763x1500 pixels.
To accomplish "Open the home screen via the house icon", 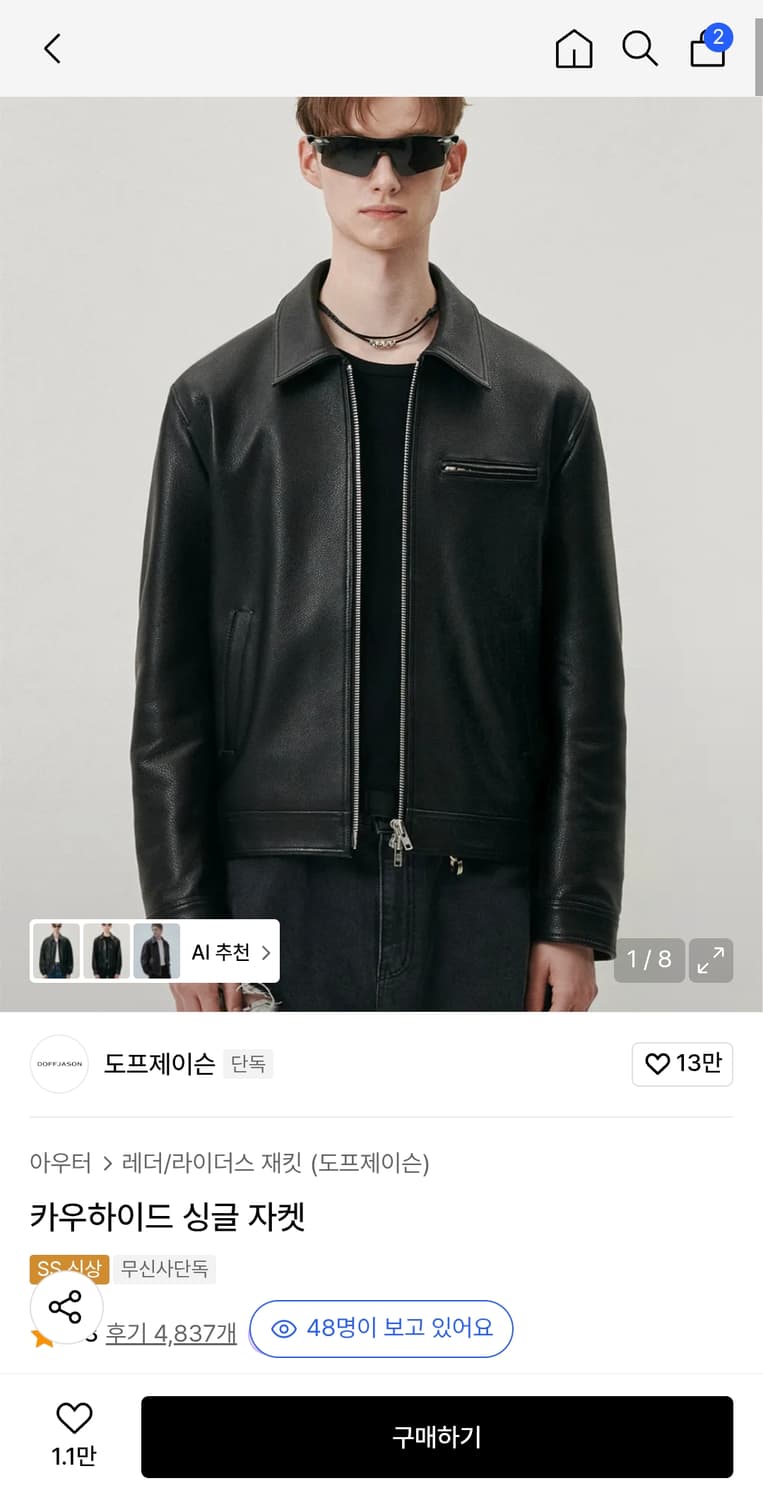I will (x=573, y=48).
